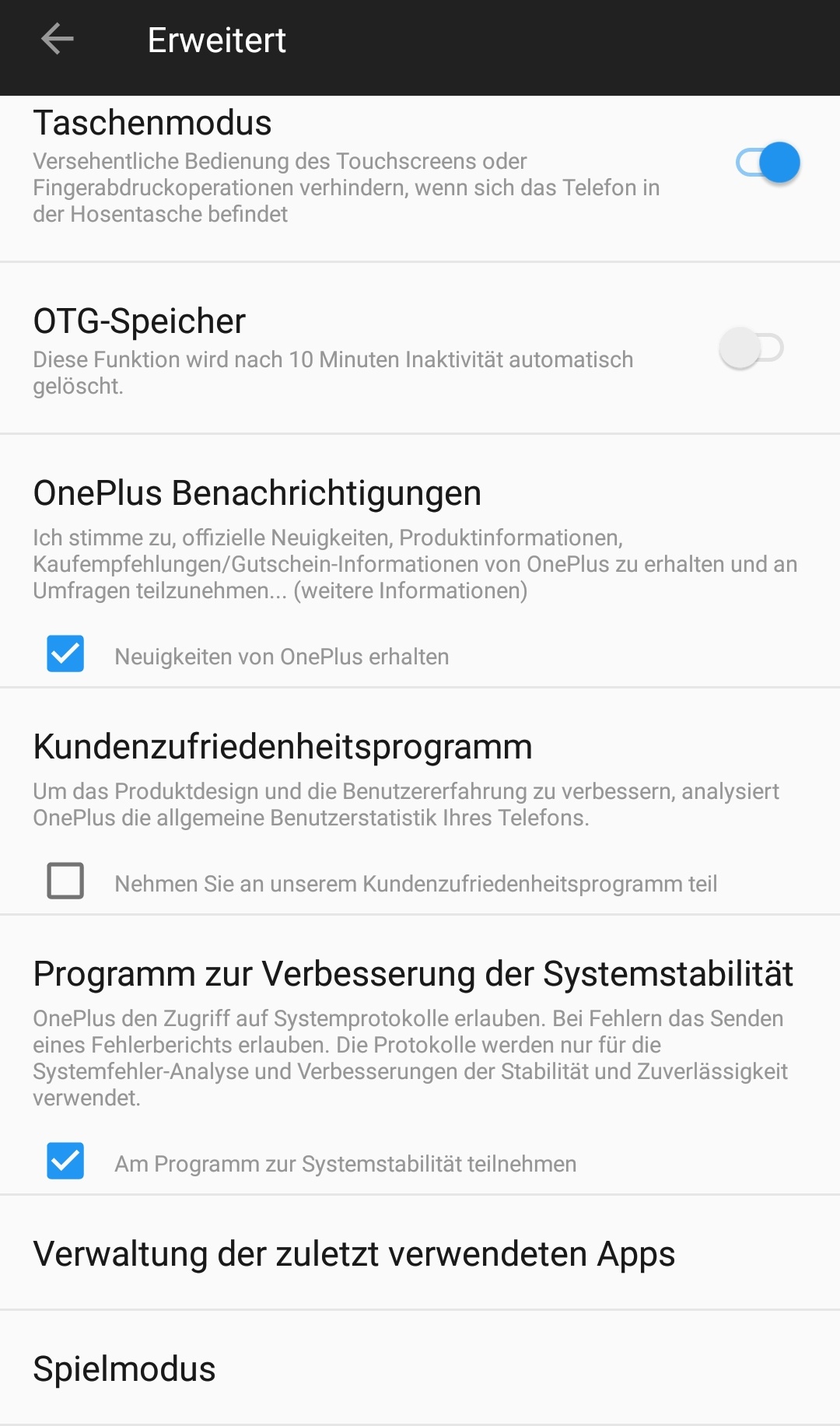Screen dimensions: 840x1426
Task: Open the Spielmodus settings
Action: 420,1368
